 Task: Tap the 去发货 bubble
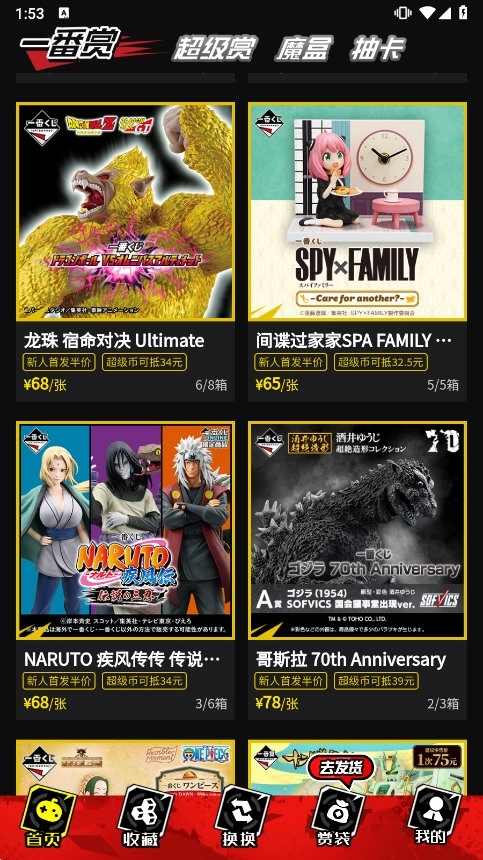341,768
